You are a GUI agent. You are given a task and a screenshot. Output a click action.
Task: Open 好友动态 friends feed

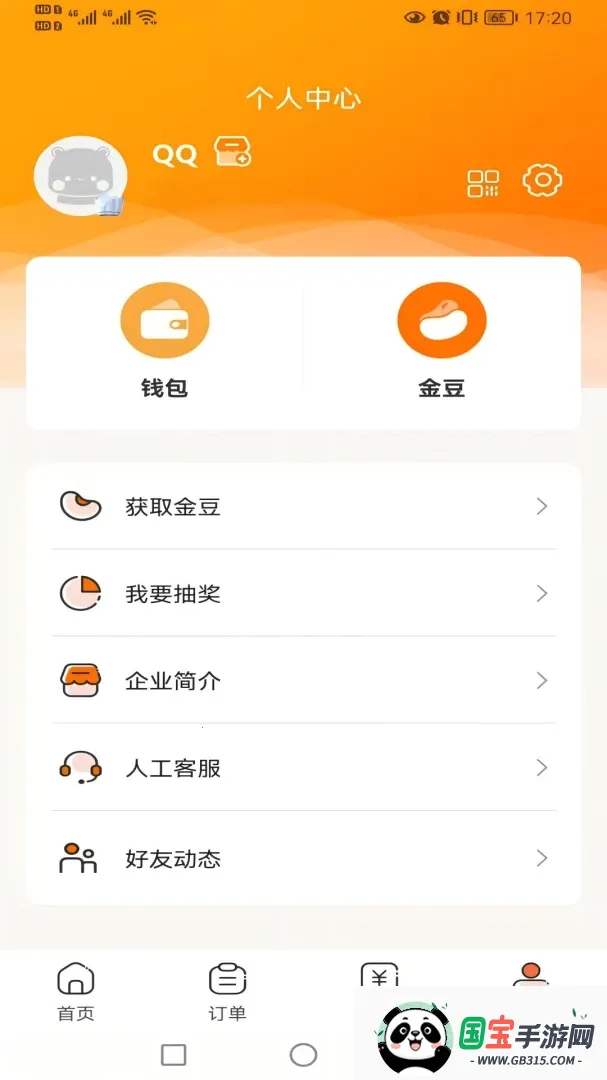[303, 858]
